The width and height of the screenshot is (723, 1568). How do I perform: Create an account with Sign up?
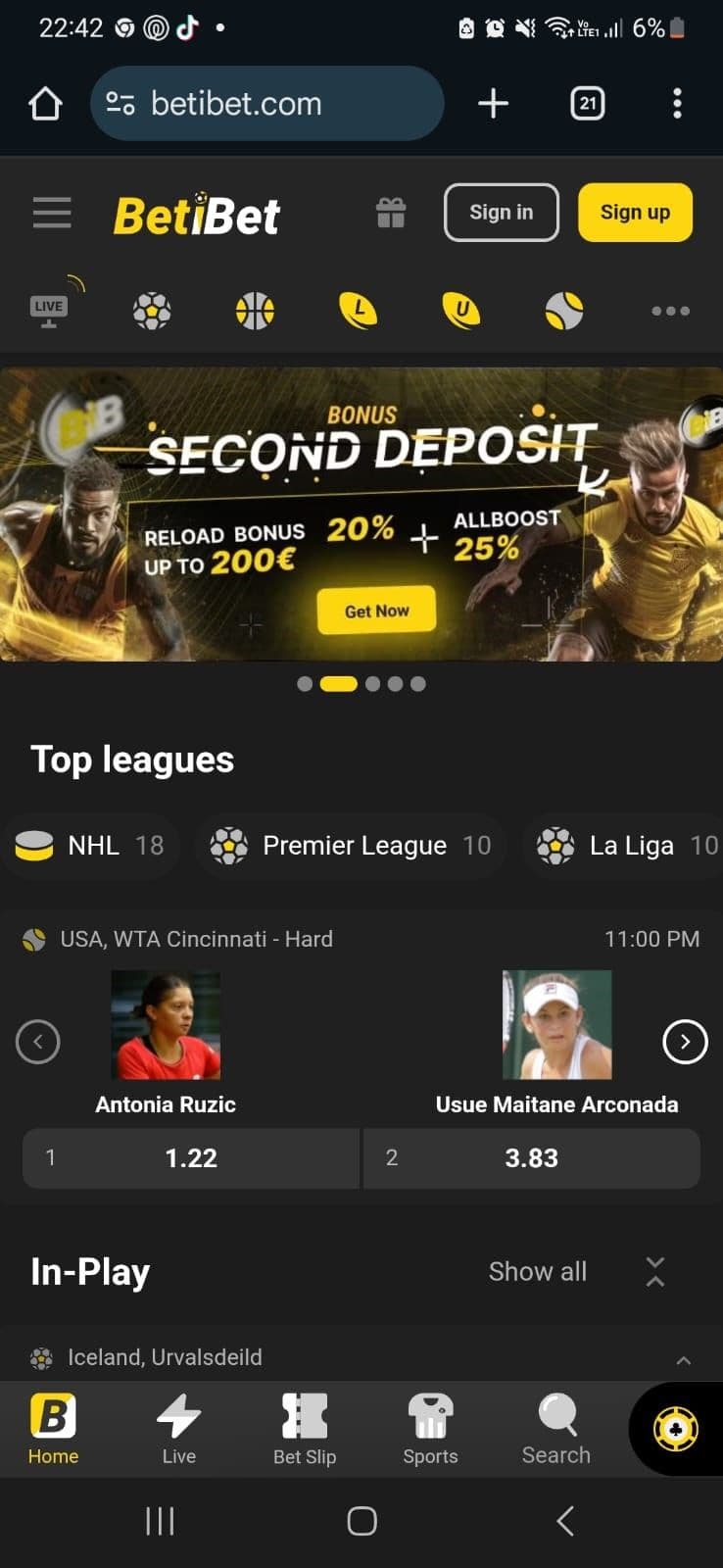click(x=635, y=213)
